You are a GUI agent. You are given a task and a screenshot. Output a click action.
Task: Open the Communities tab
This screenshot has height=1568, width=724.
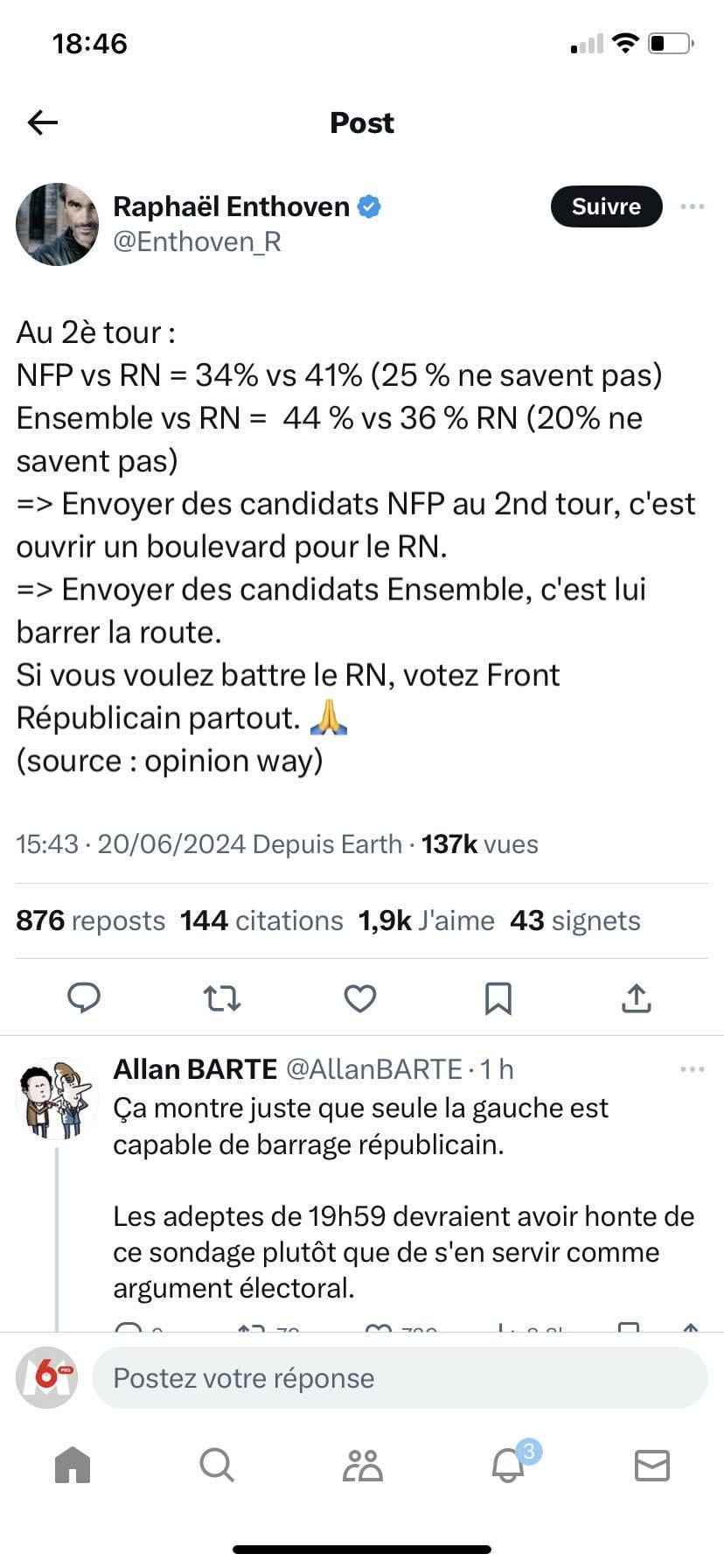pyautogui.click(x=362, y=1465)
